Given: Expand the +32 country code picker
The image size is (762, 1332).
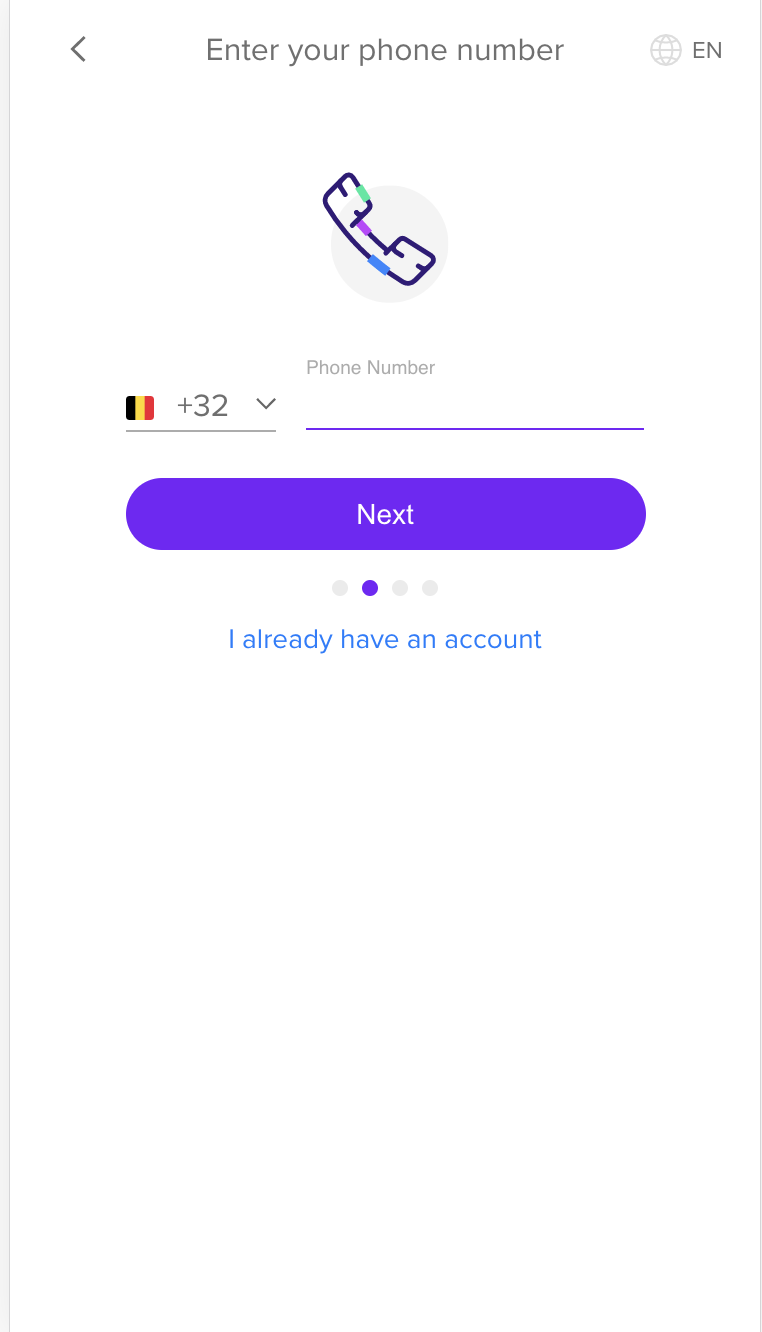Looking at the screenshot, I should point(201,406).
